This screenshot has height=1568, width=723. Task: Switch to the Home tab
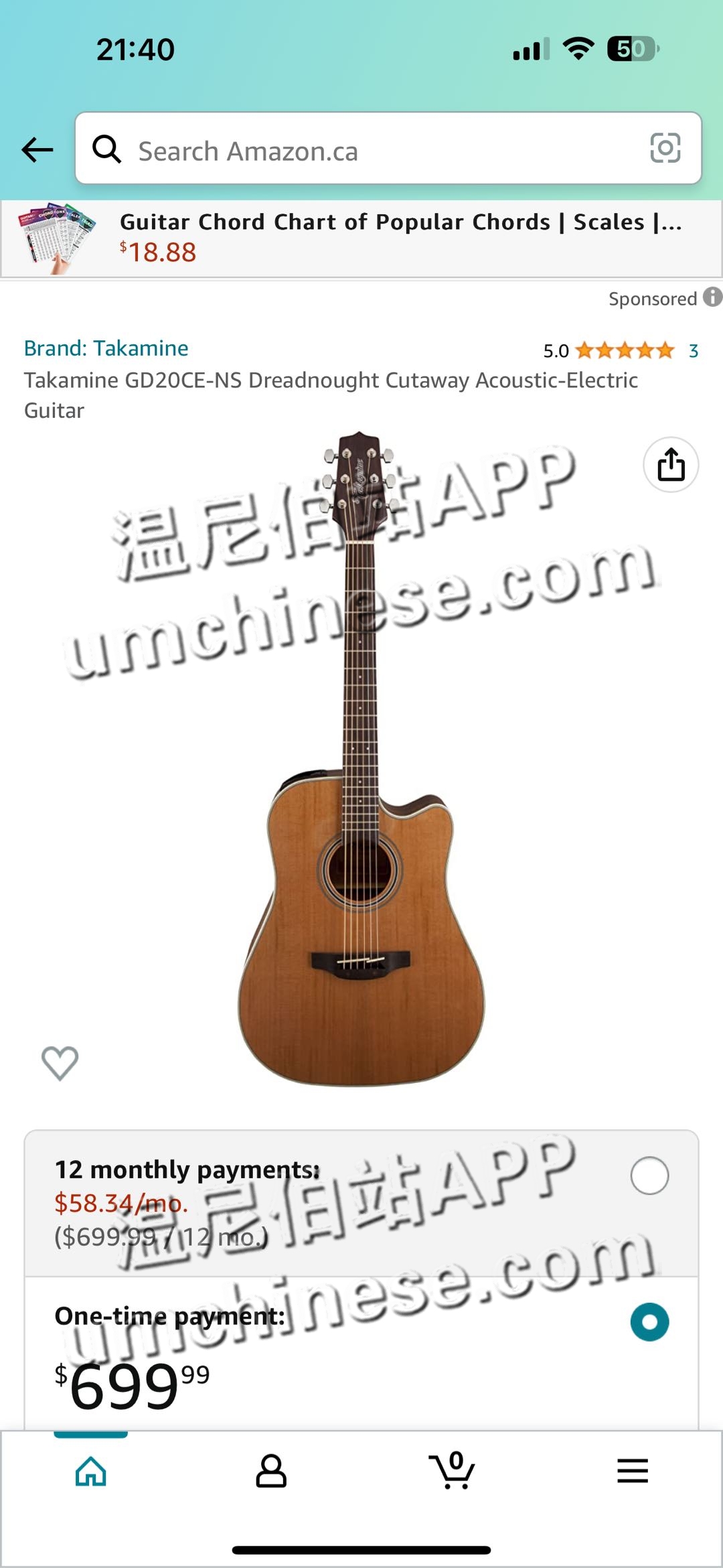(x=91, y=1472)
